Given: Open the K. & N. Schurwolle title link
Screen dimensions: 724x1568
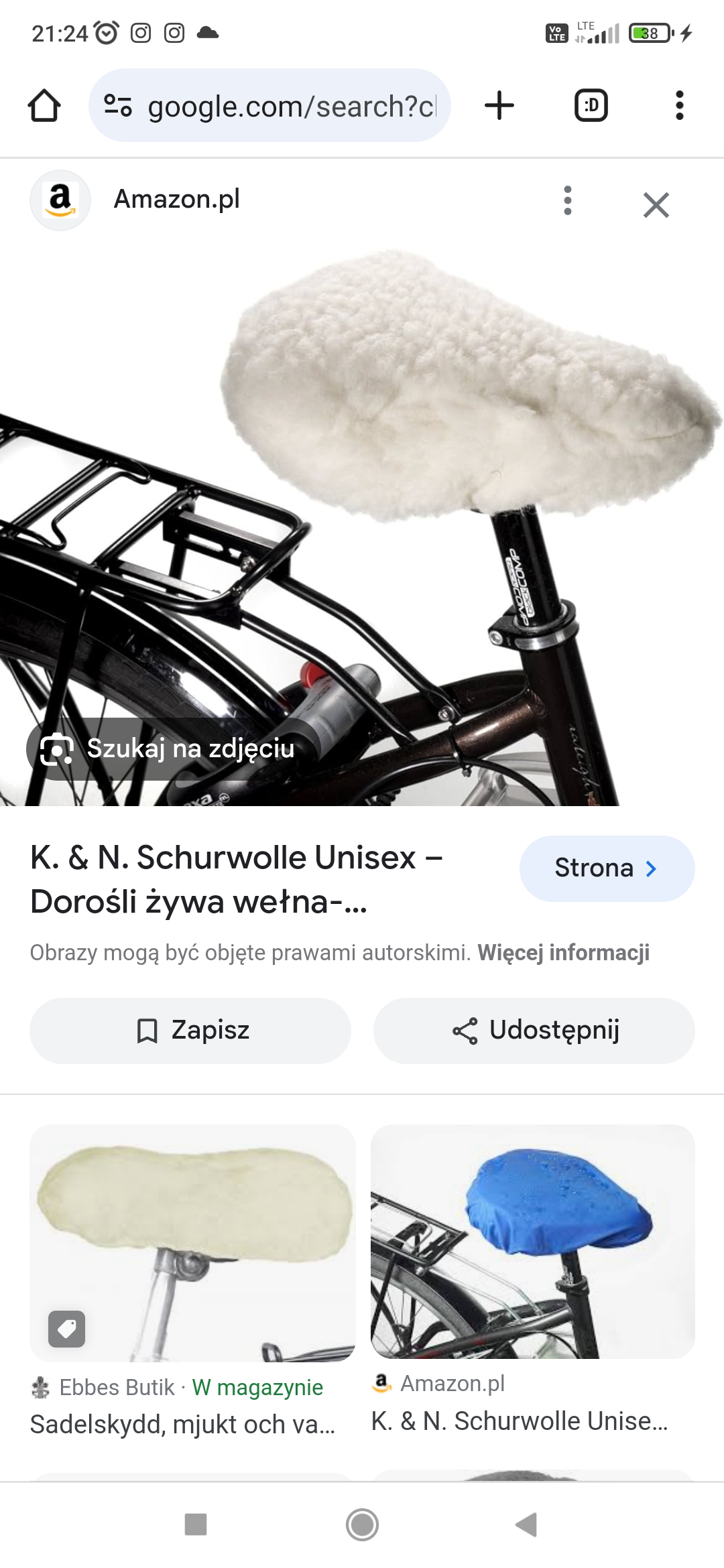Looking at the screenshot, I should coord(237,879).
